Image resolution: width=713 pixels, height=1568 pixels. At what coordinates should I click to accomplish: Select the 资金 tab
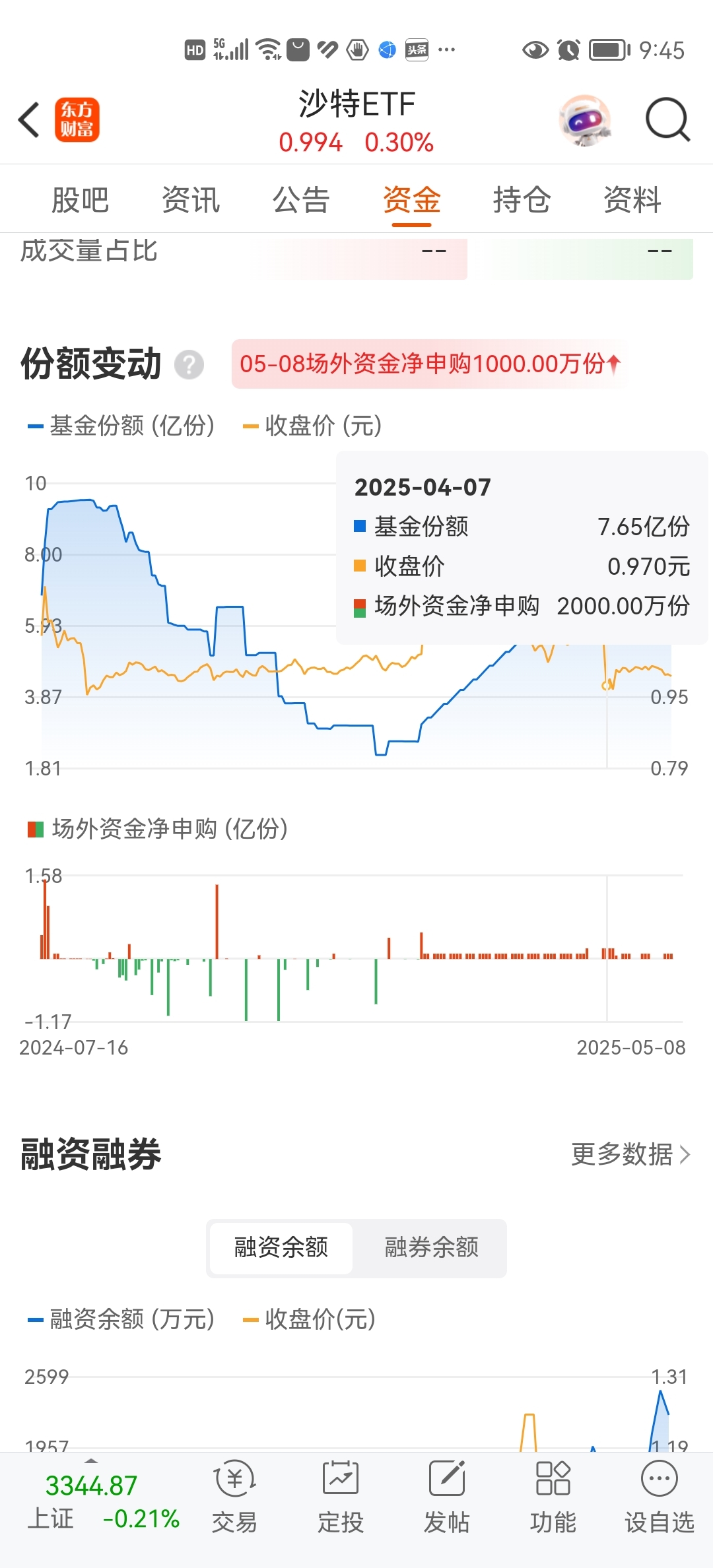(411, 200)
